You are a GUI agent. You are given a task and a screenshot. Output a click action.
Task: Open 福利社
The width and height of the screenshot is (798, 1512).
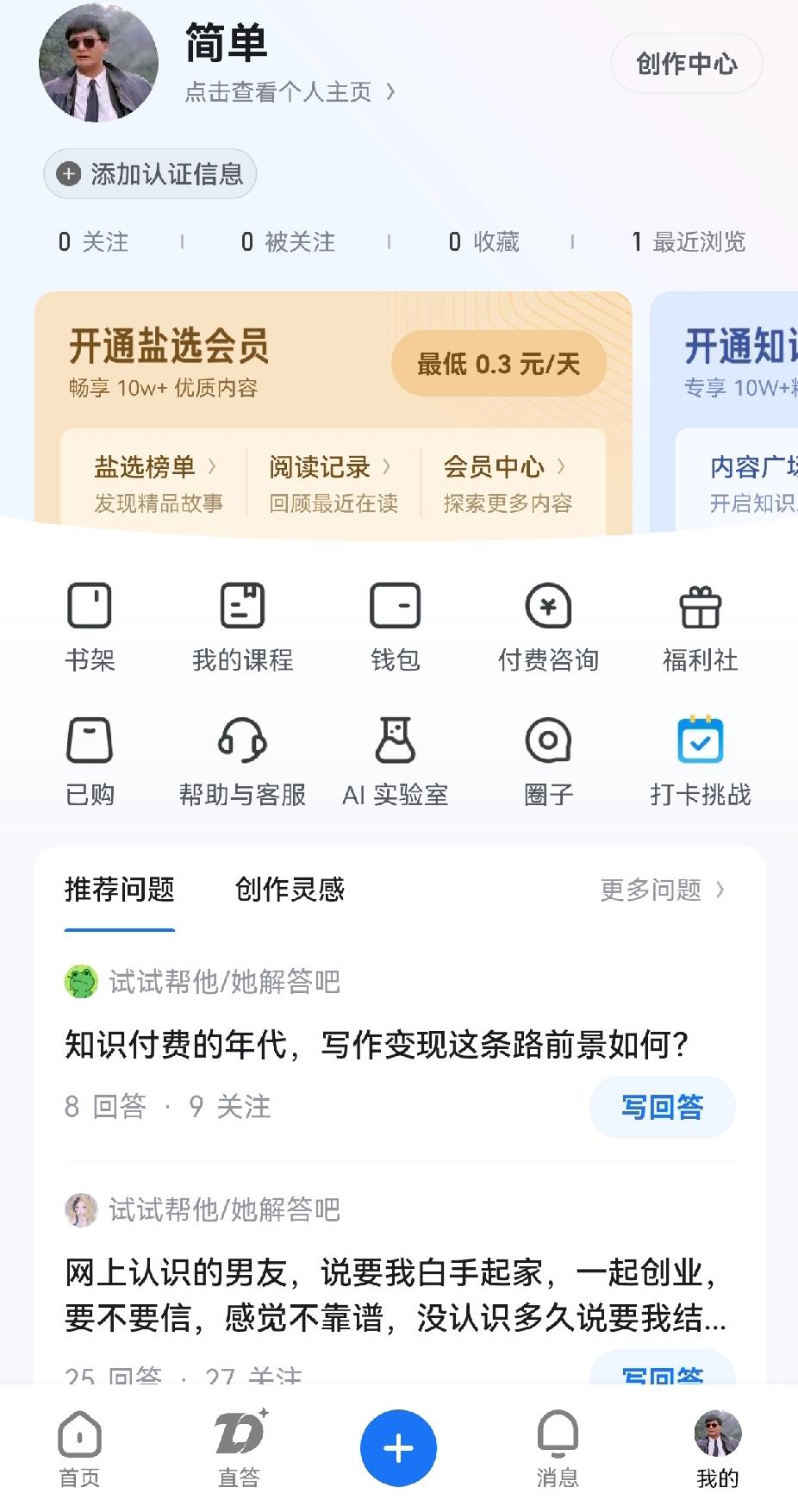[x=700, y=627]
